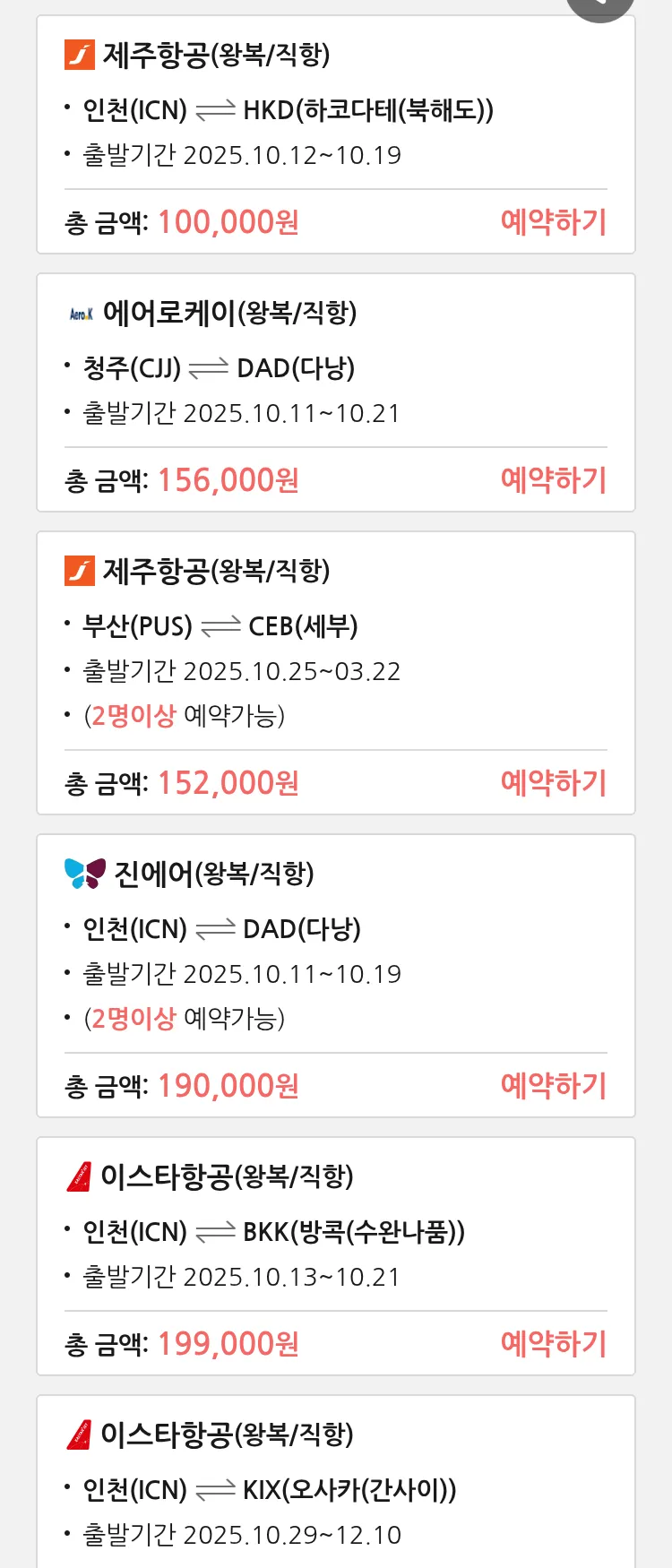Viewport: 672px width, 1568px height.
Task: Click the circular button at top right corner
Action: point(600,4)
